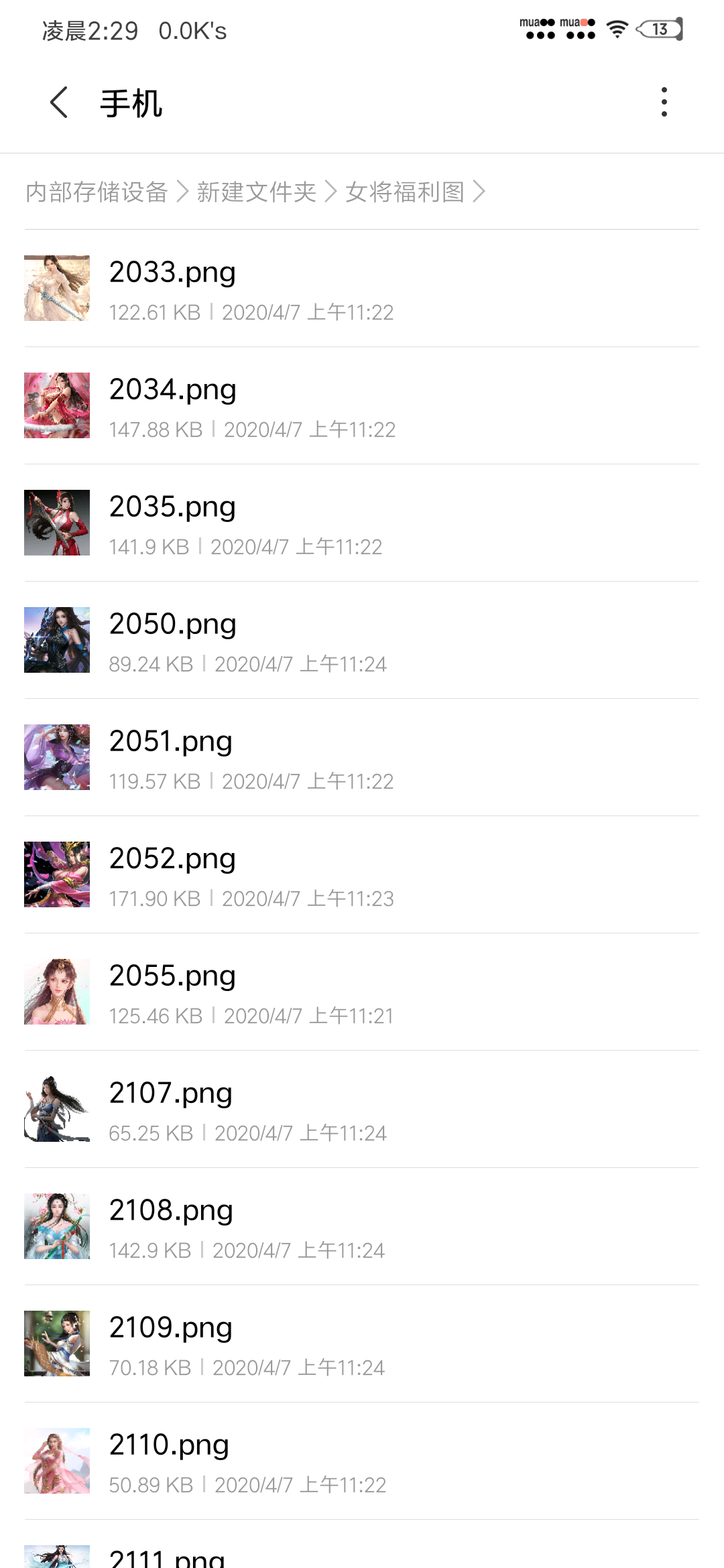The width and height of the screenshot is (724, 1568).
Task: Open the file 2055.png
Action: coord(362,992)
